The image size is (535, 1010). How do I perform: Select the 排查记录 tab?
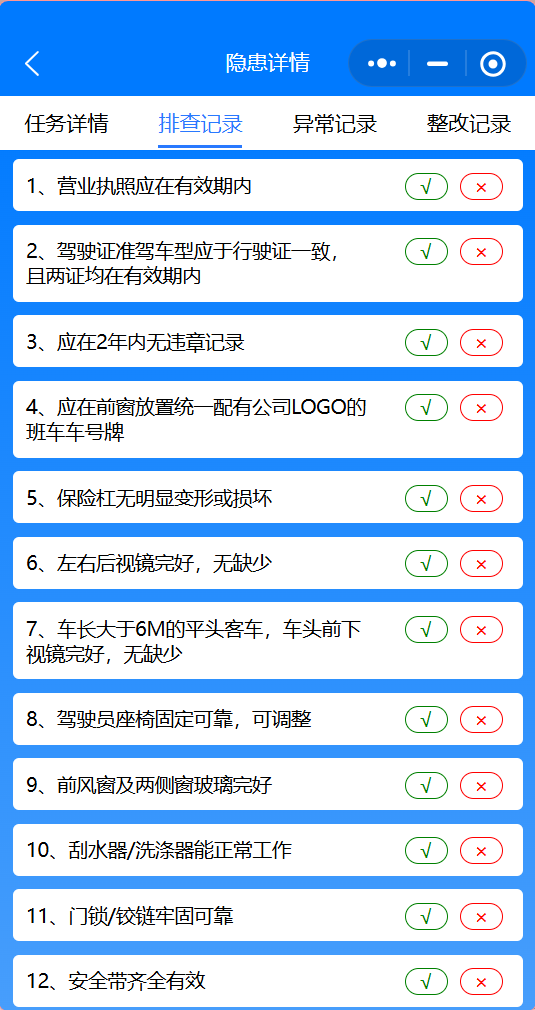tap(200, 123)
